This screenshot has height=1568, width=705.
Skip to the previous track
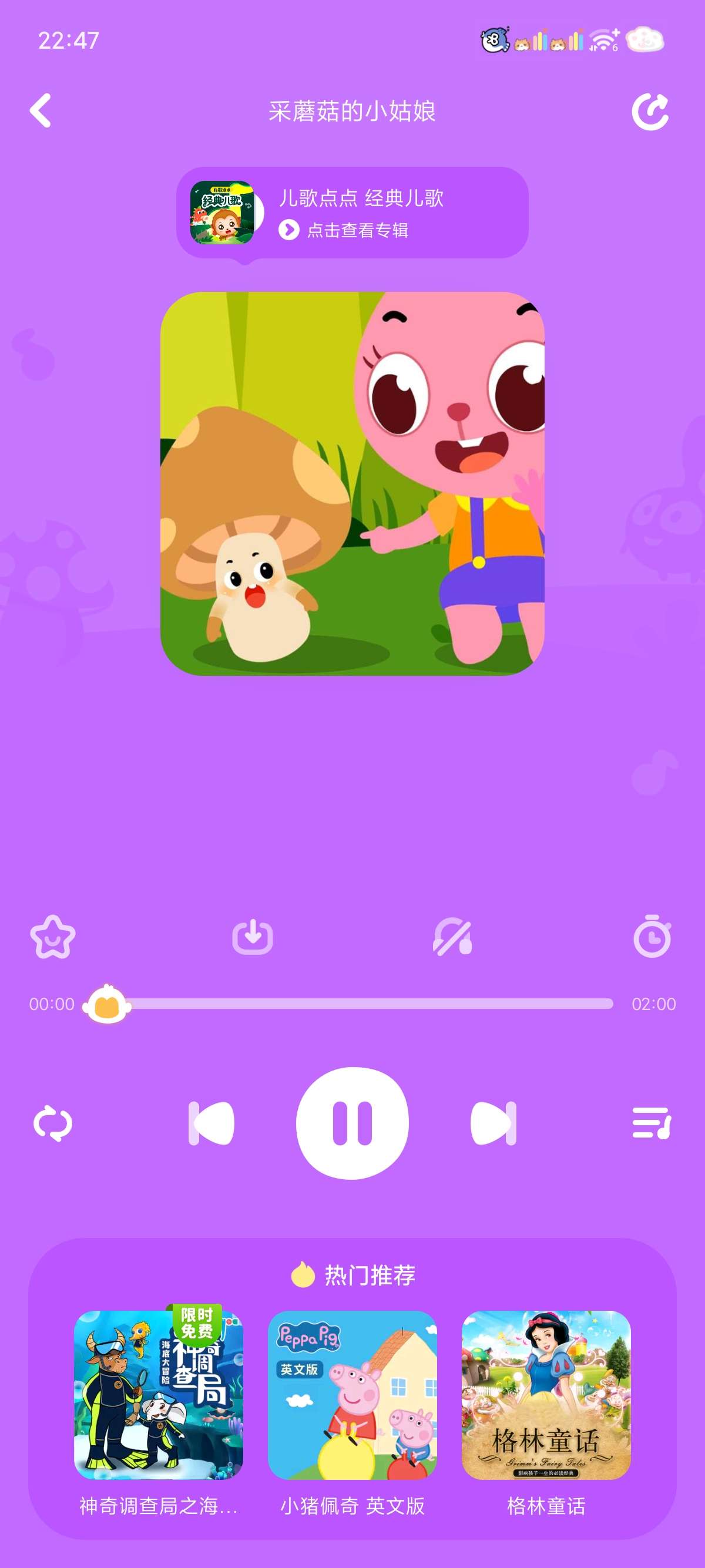coord(211,1123)
